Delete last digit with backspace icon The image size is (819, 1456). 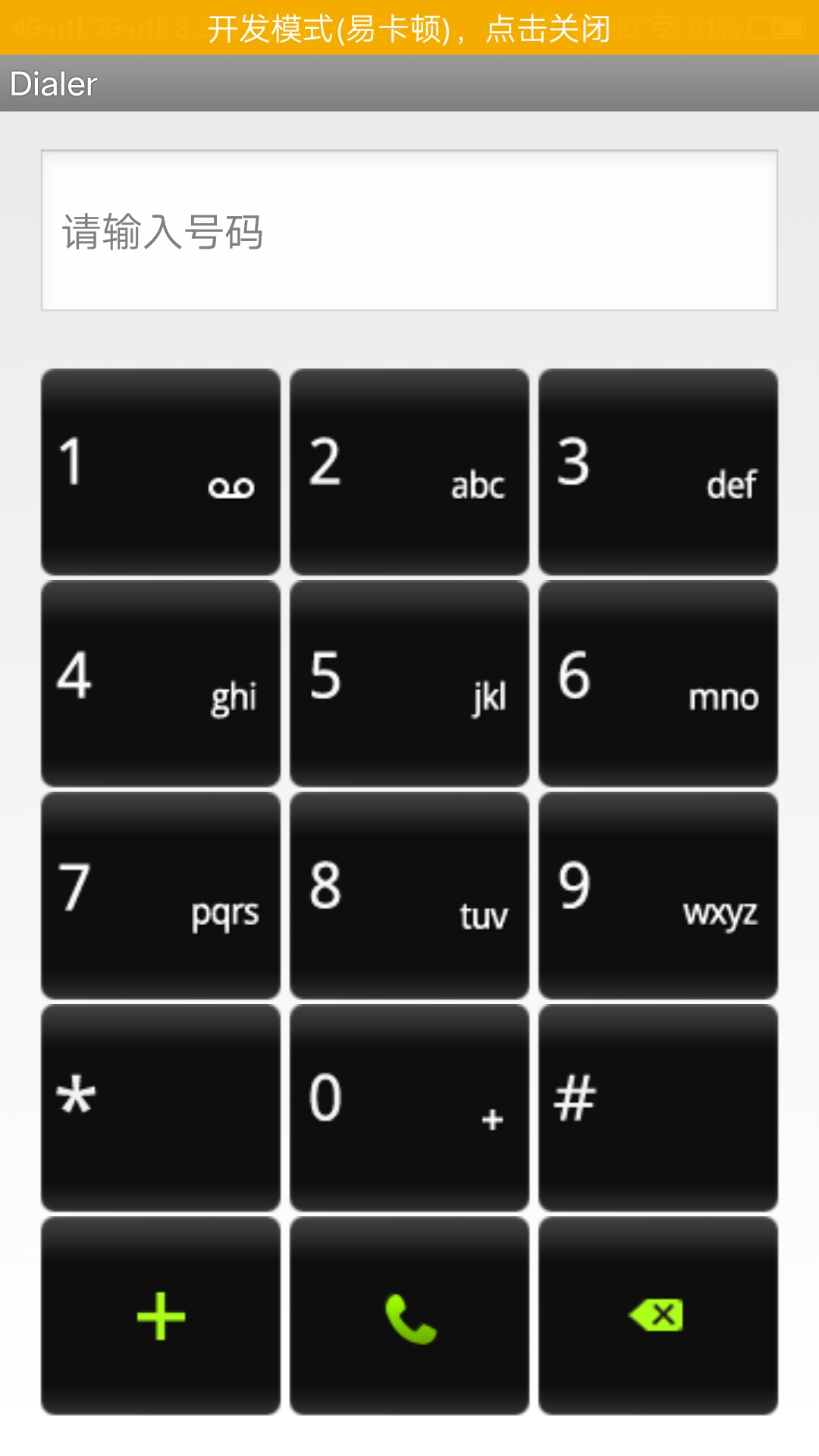658,1316
